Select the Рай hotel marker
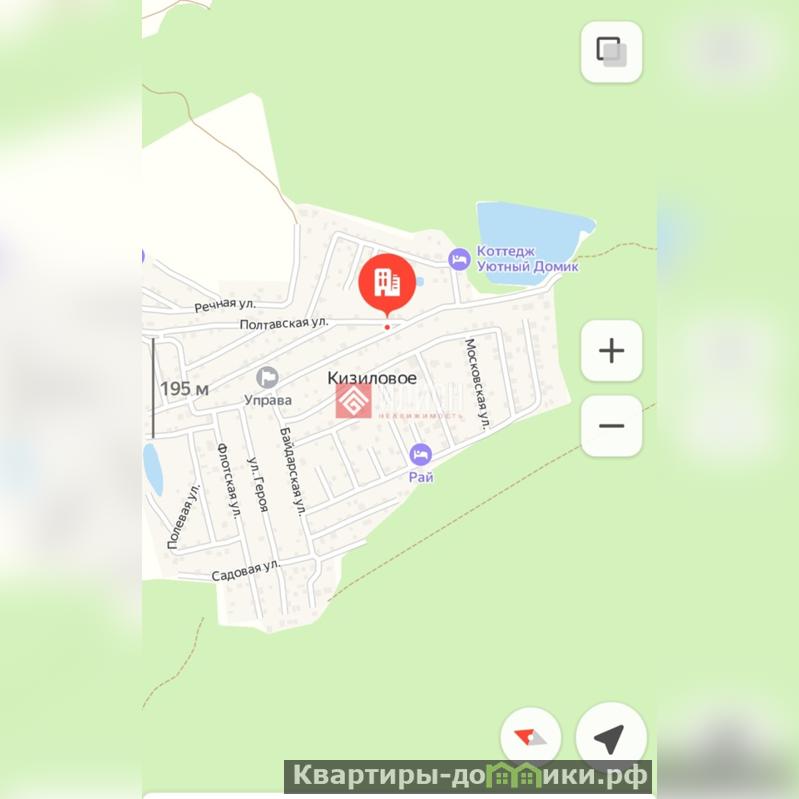This screenshot has width=799, height=799. [421, 454]
